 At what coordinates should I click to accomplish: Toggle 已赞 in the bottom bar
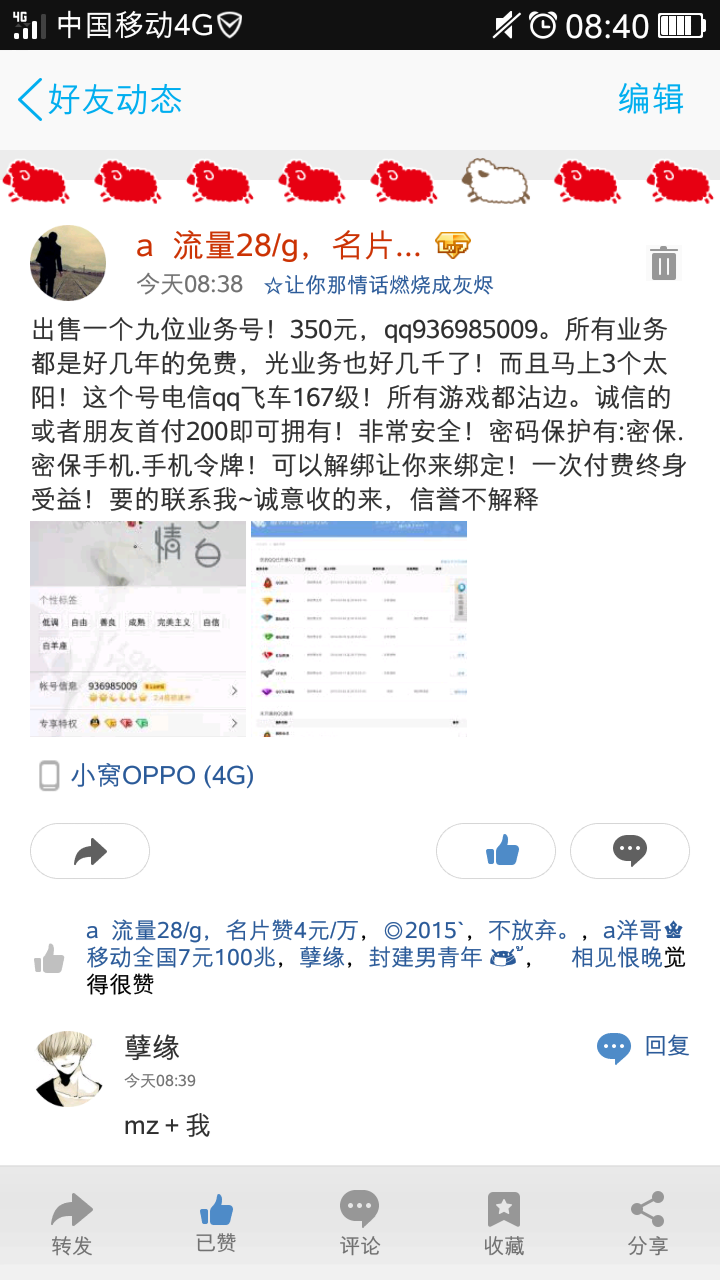216,1223
